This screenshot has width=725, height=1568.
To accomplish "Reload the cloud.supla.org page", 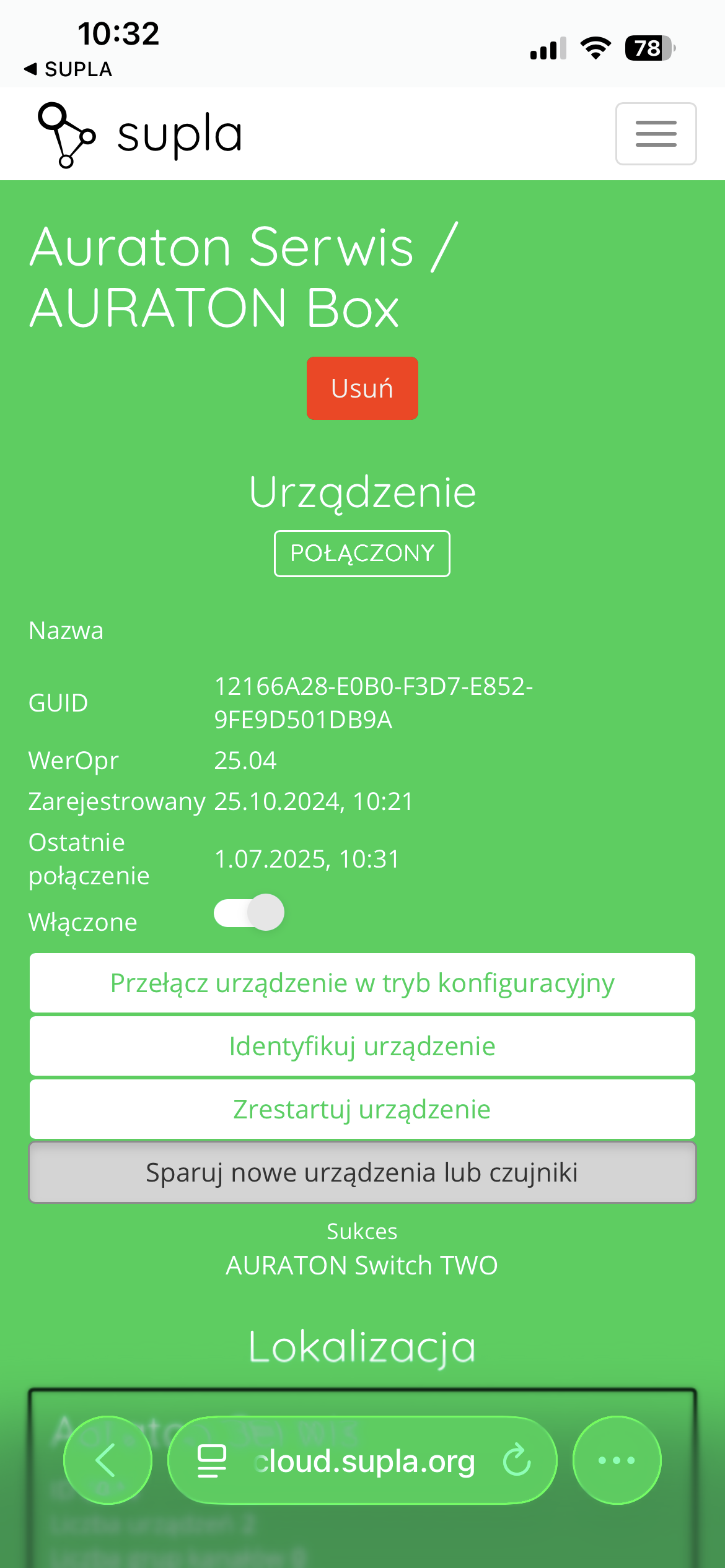I will [516, 1460].
